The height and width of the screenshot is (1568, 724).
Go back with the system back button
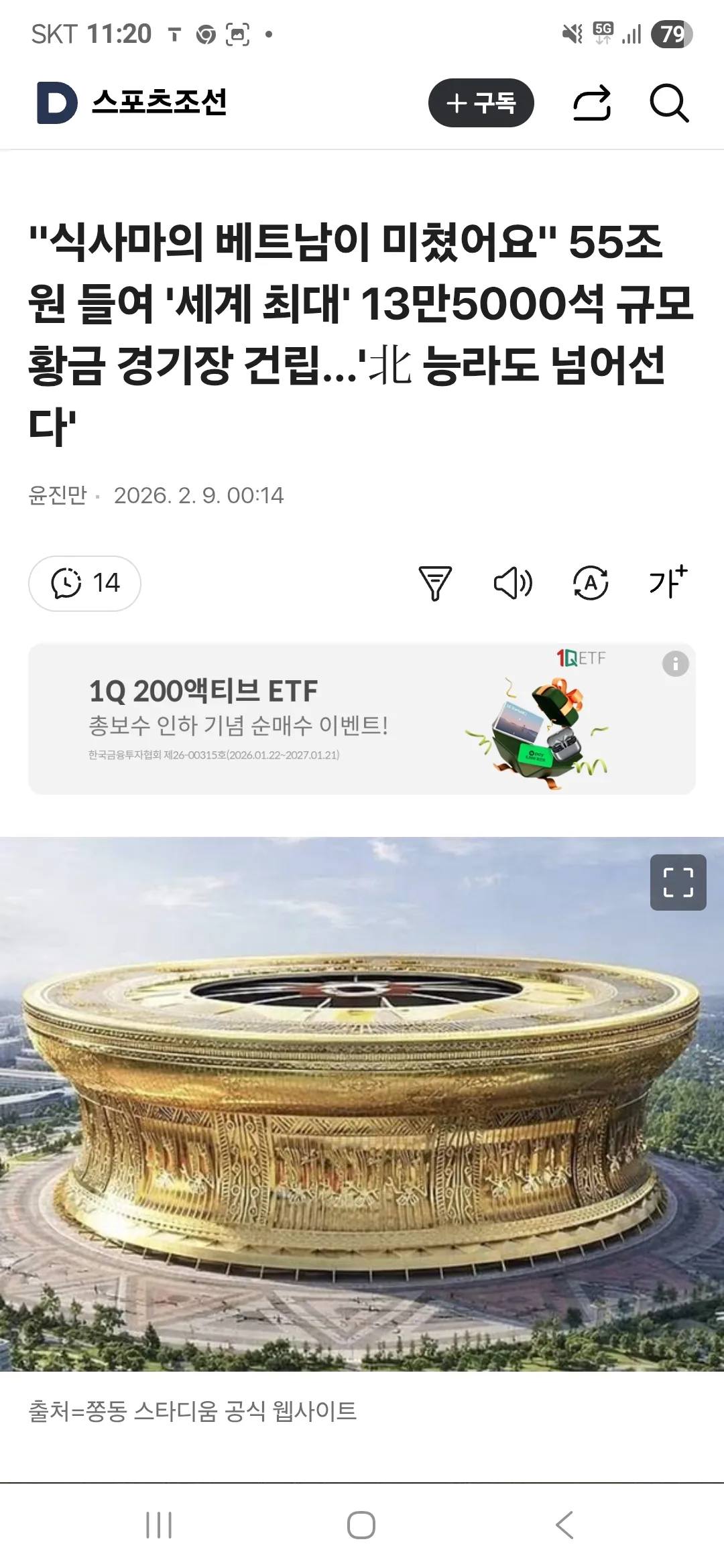pos(564,1524)
